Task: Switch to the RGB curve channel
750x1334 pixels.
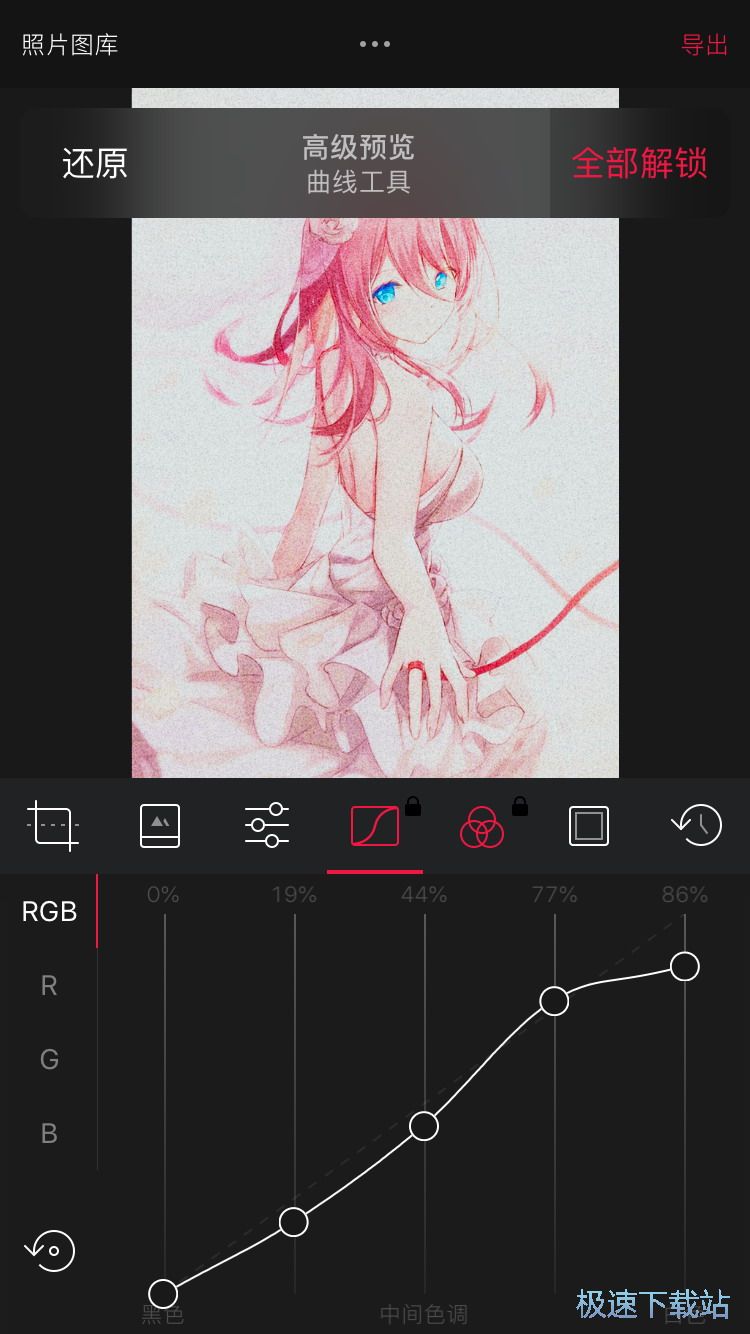Action: click(x=49, y=911)
